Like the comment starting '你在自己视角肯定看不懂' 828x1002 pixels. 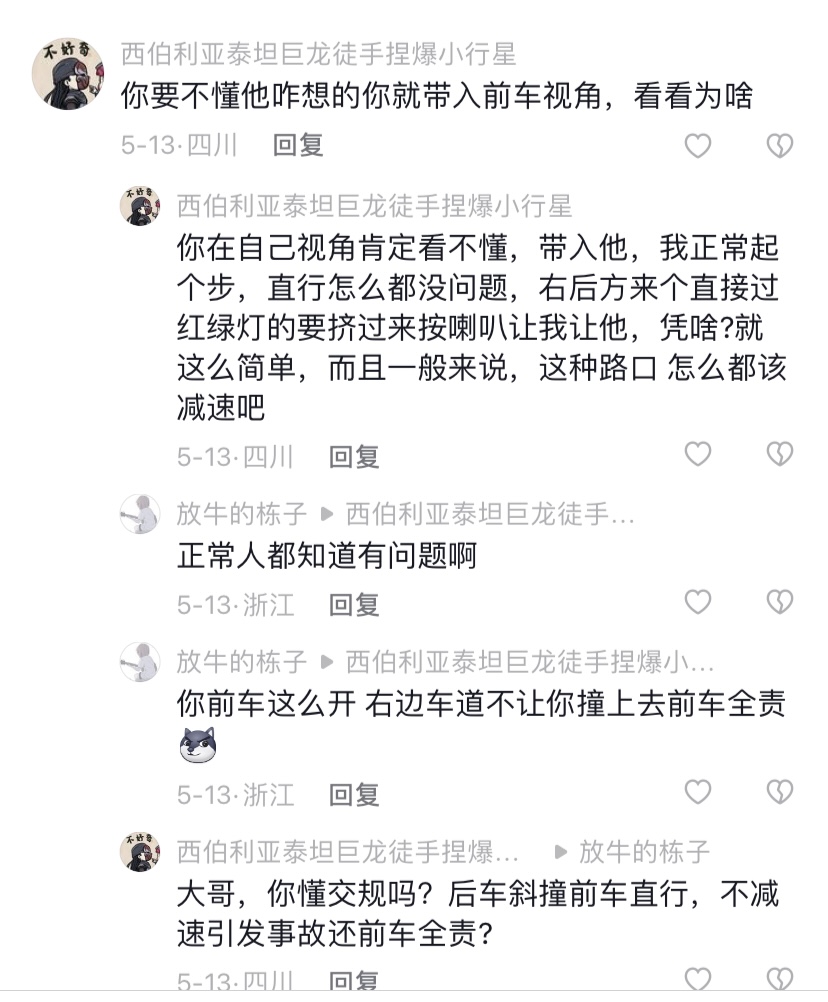697,455
